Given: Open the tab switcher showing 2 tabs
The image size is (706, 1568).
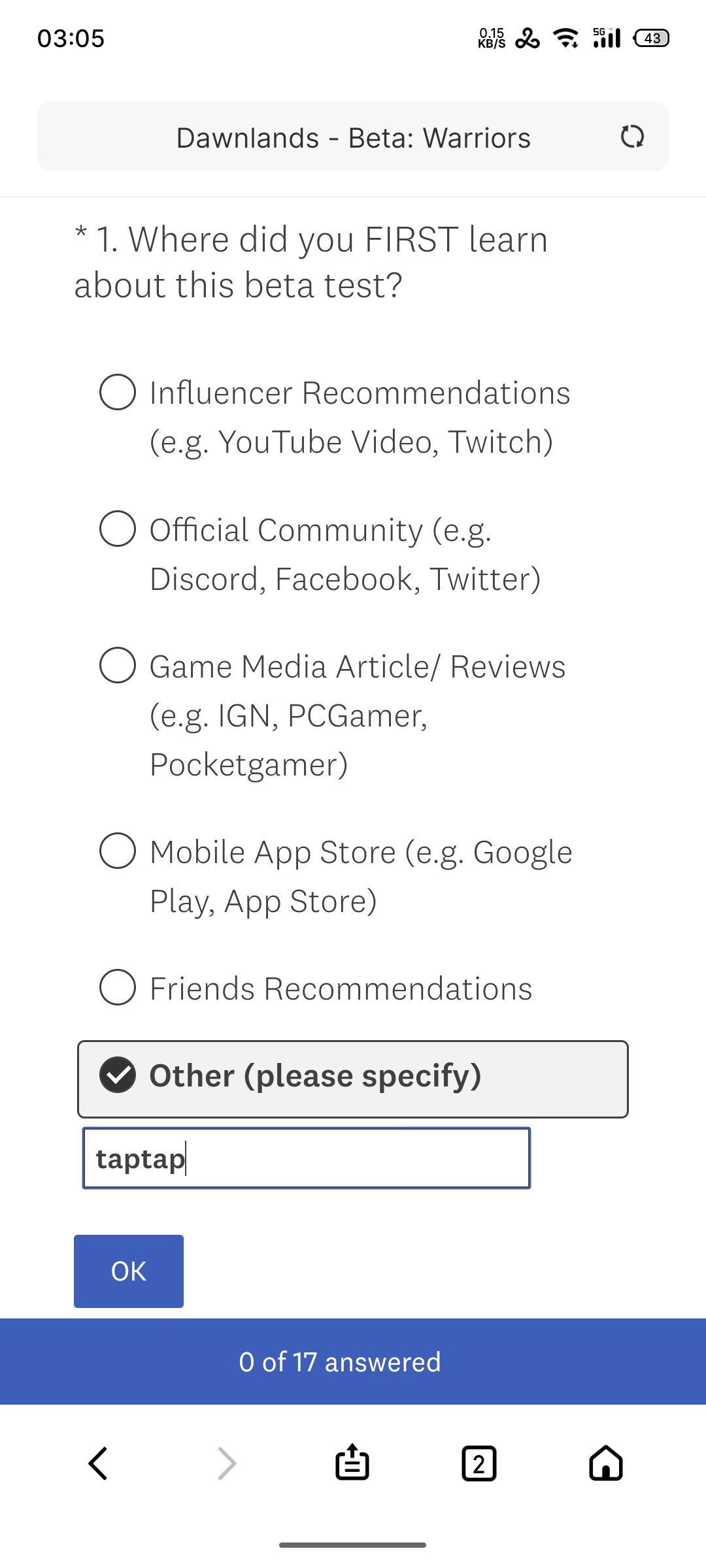Looking at the screenshot, I should [x=479, y=1463].
